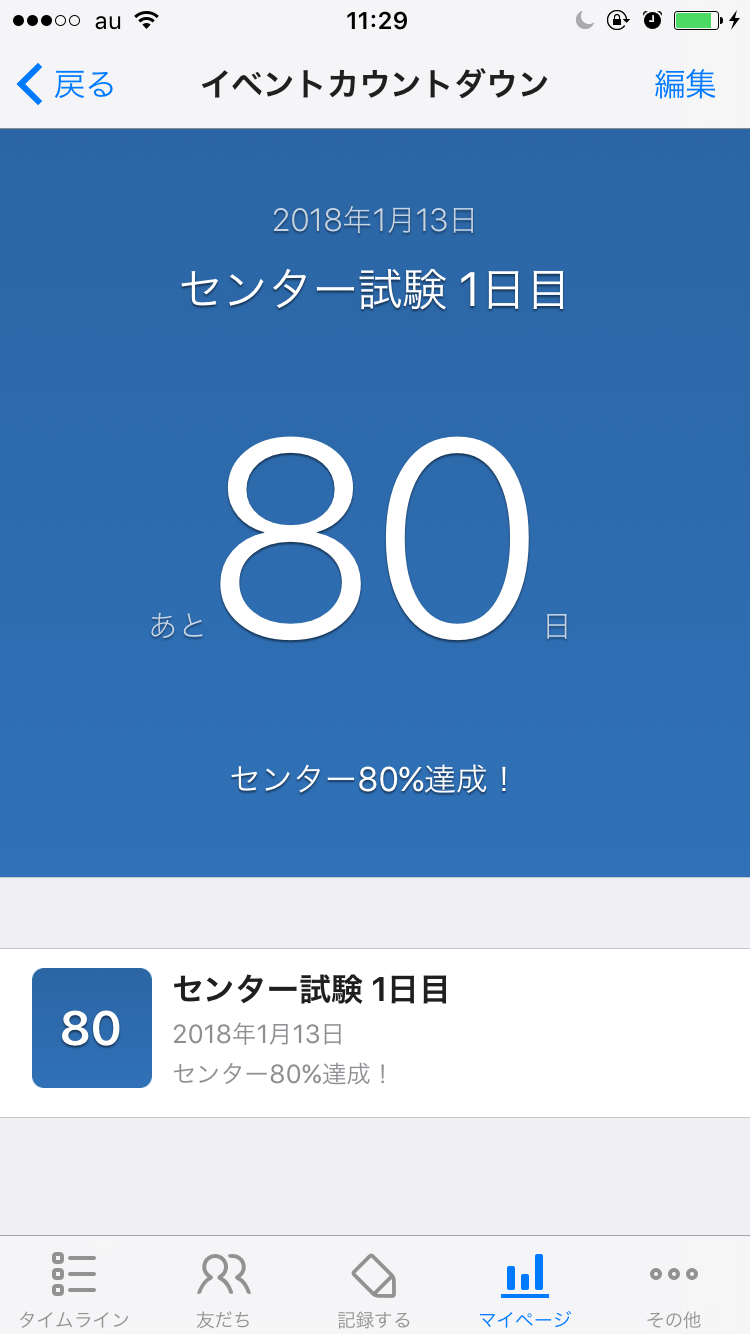This screenshot has height=1334, width=750.
Task: Tap the 編集 (Edit) button
Action: coord(686,86)
